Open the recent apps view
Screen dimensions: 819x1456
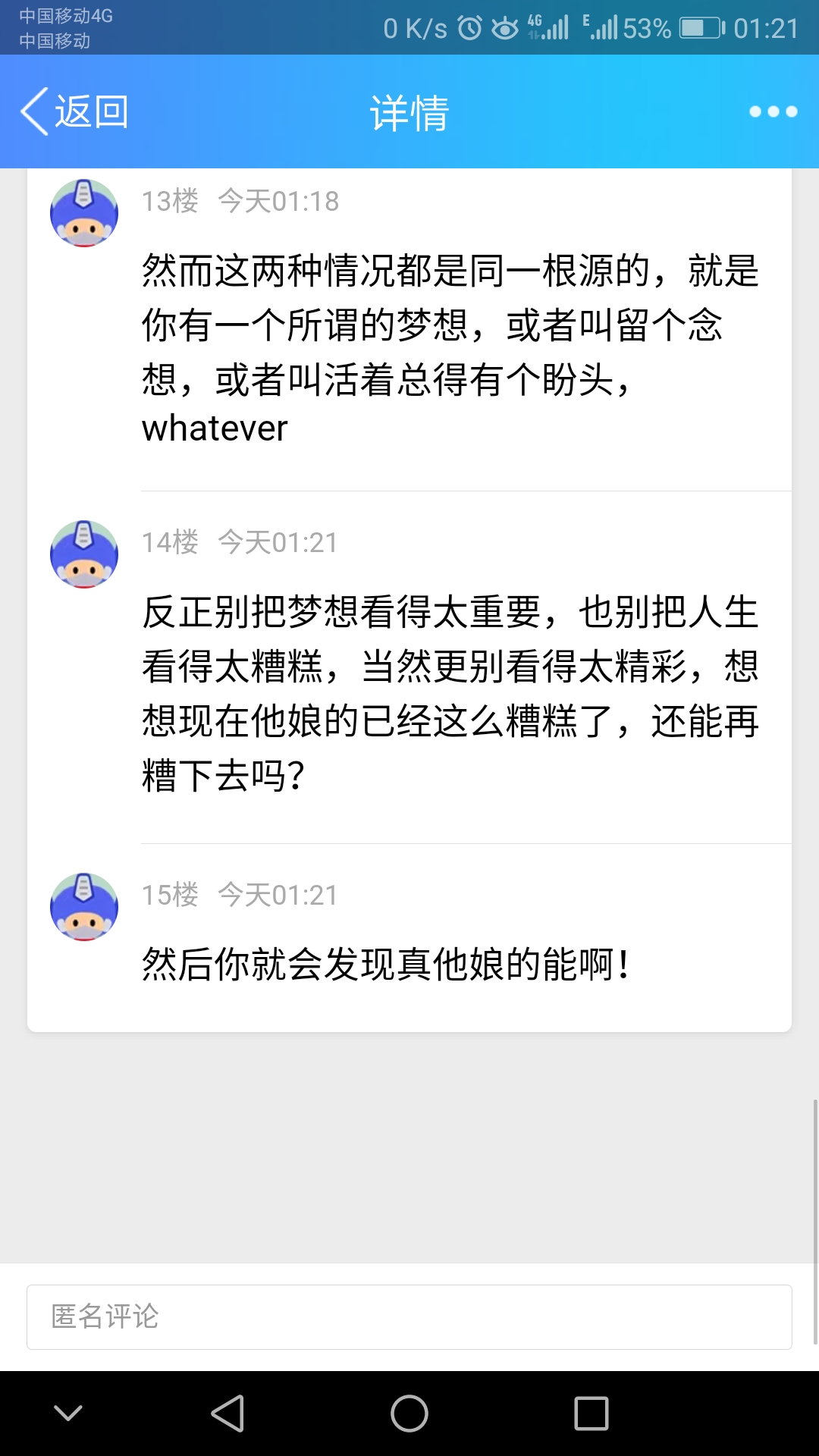coord(591,1414)
